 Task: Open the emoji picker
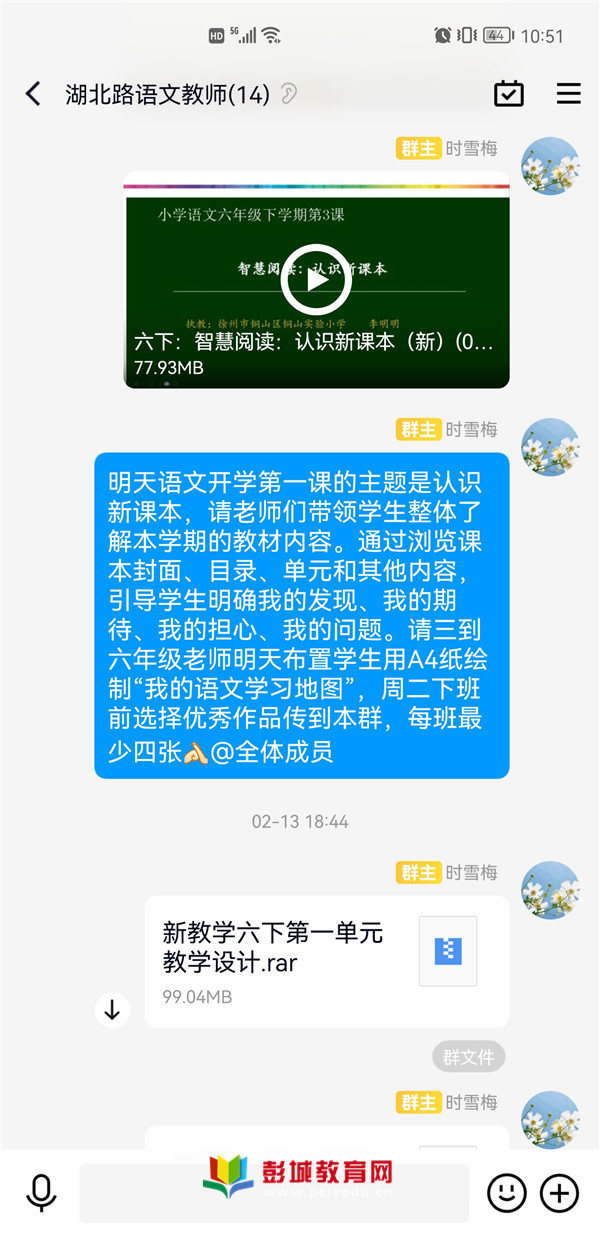[506, 1192]
